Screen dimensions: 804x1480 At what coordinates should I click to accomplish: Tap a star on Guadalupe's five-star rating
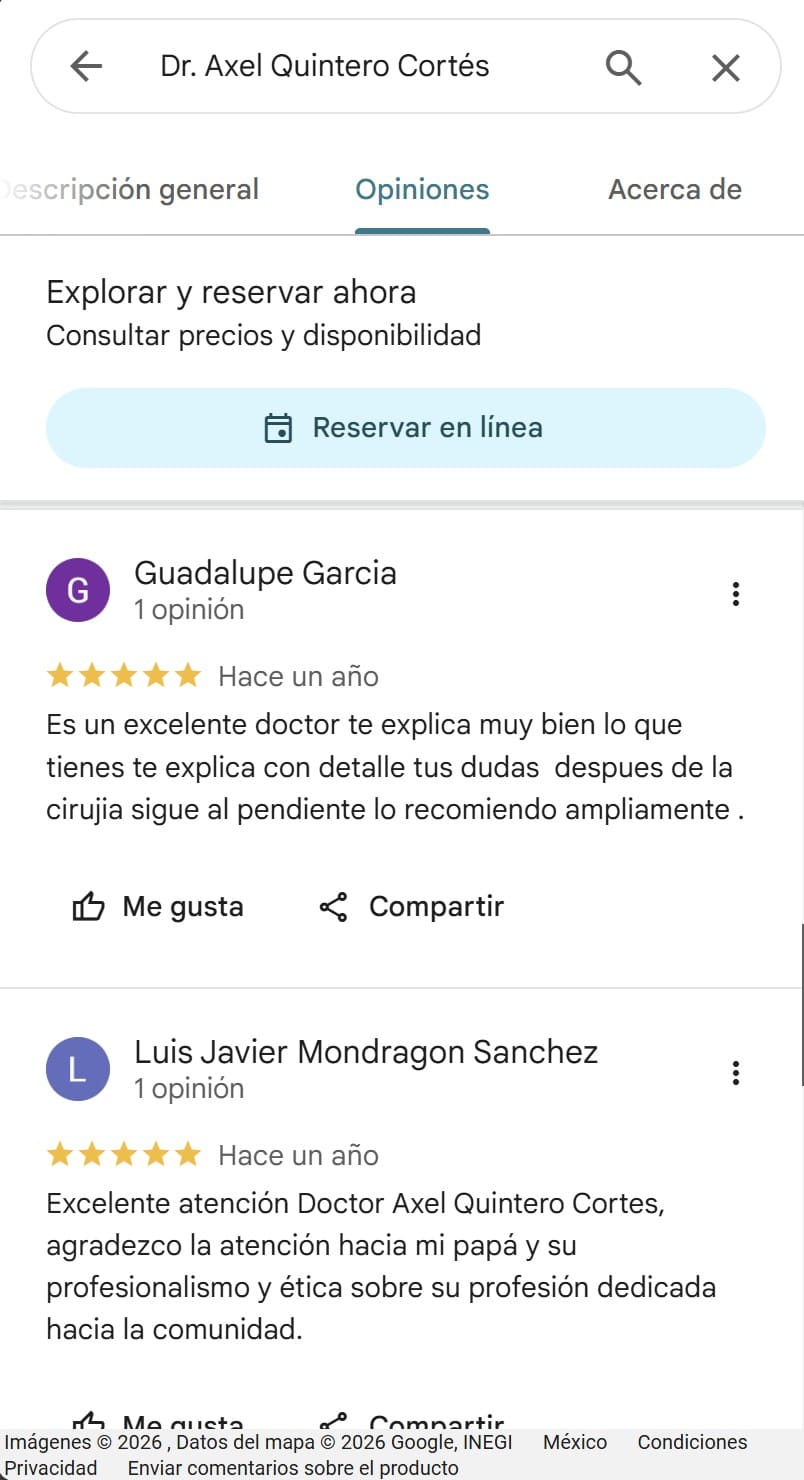pos(123,675)
